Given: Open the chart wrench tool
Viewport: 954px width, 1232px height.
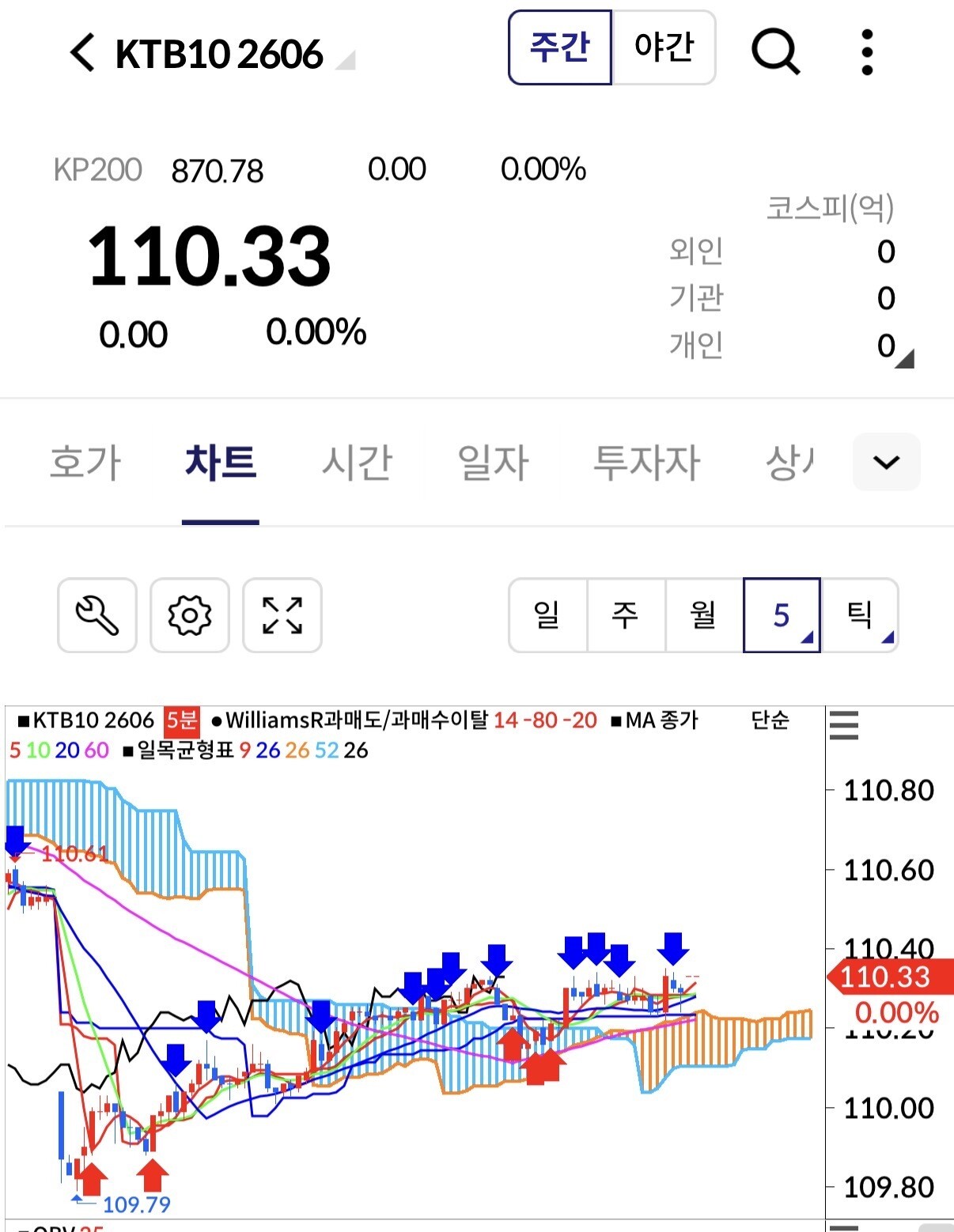Looking at the screenshot, I should point(97,615).
